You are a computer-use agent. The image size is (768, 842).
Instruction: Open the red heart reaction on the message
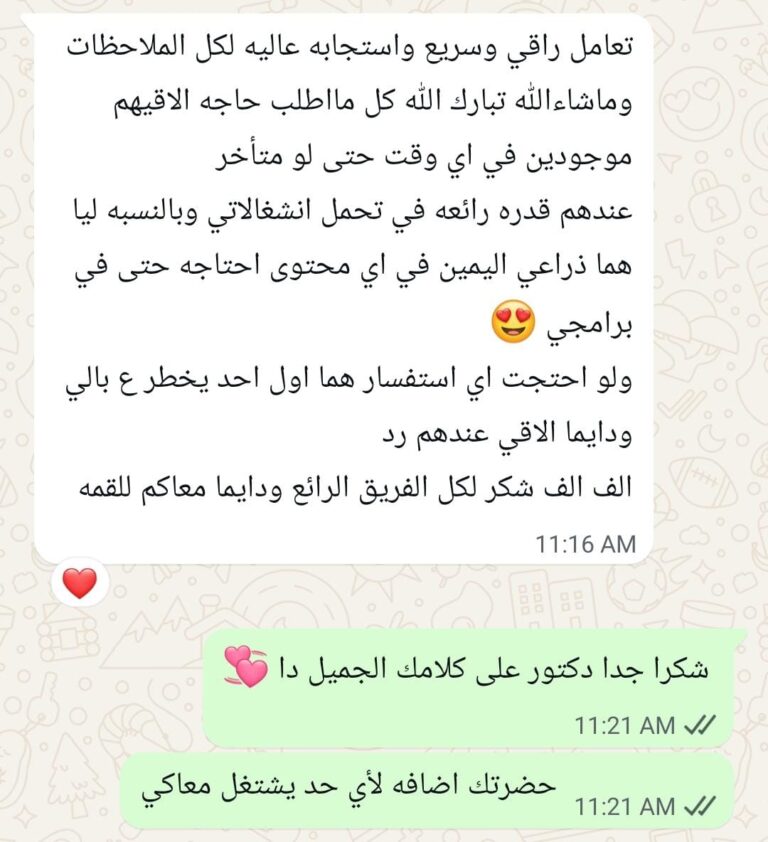tap(79, 582)
